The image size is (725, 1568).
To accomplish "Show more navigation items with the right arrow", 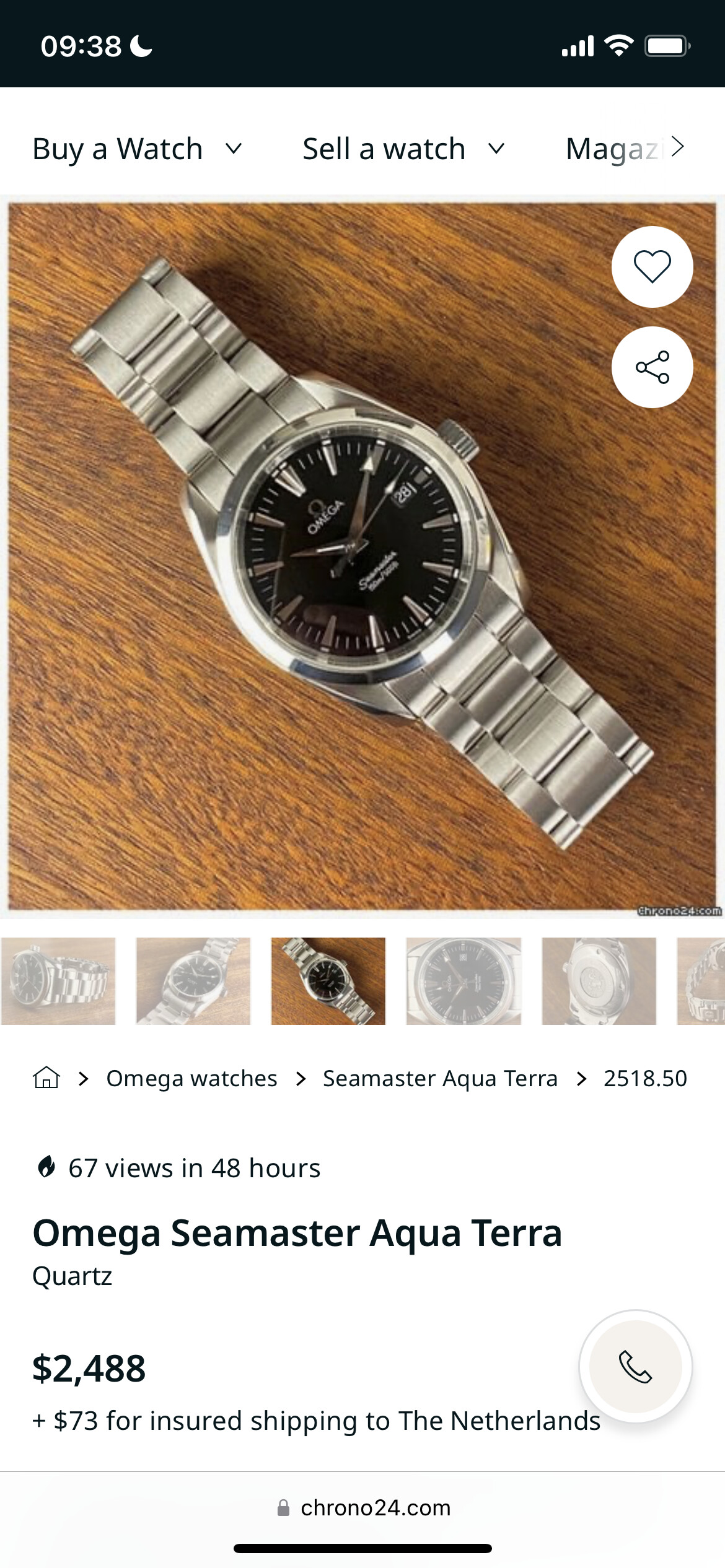I will (677, 147).
